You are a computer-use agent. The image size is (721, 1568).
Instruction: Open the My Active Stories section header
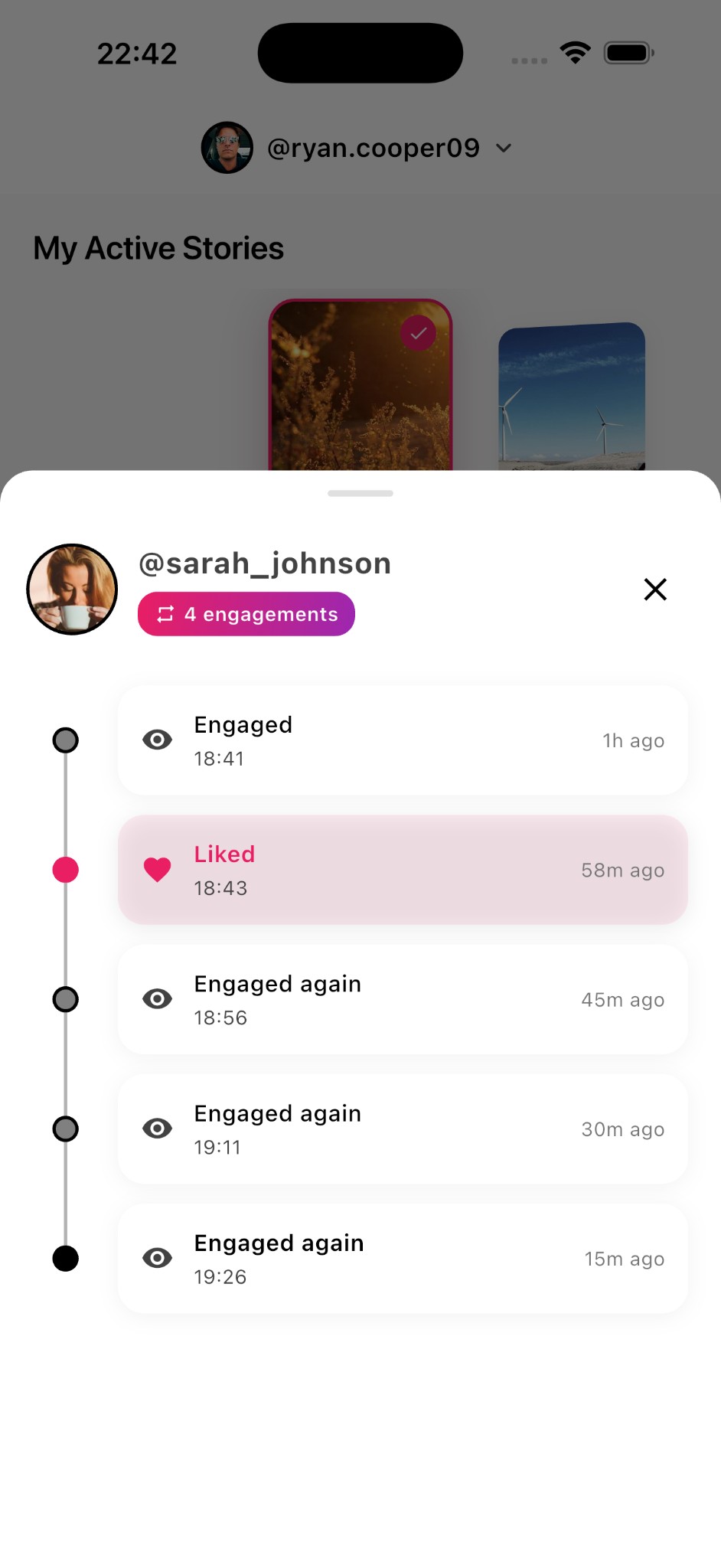[x=158, y=247]
